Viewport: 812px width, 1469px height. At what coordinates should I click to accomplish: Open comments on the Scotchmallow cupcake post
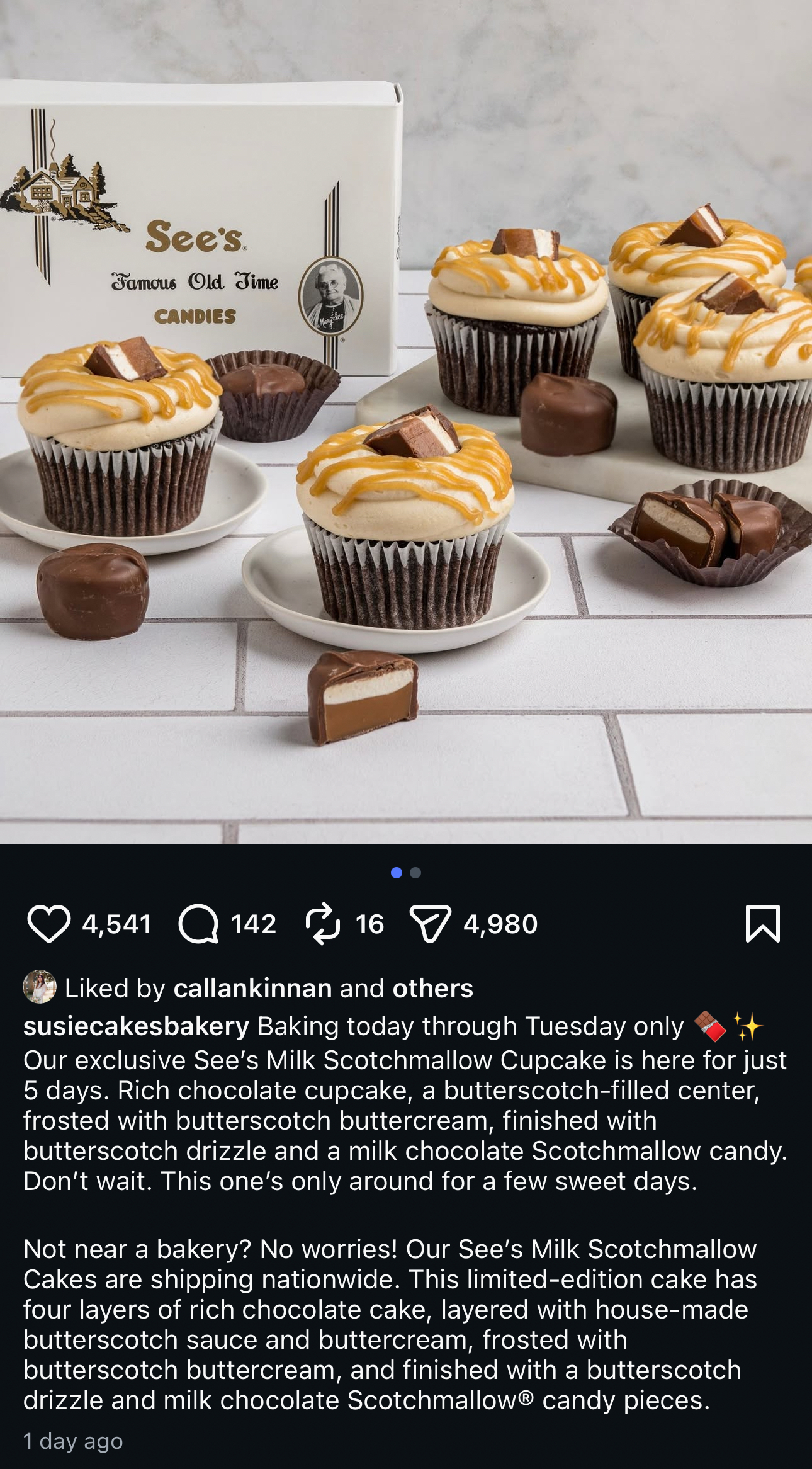point(198,924)
